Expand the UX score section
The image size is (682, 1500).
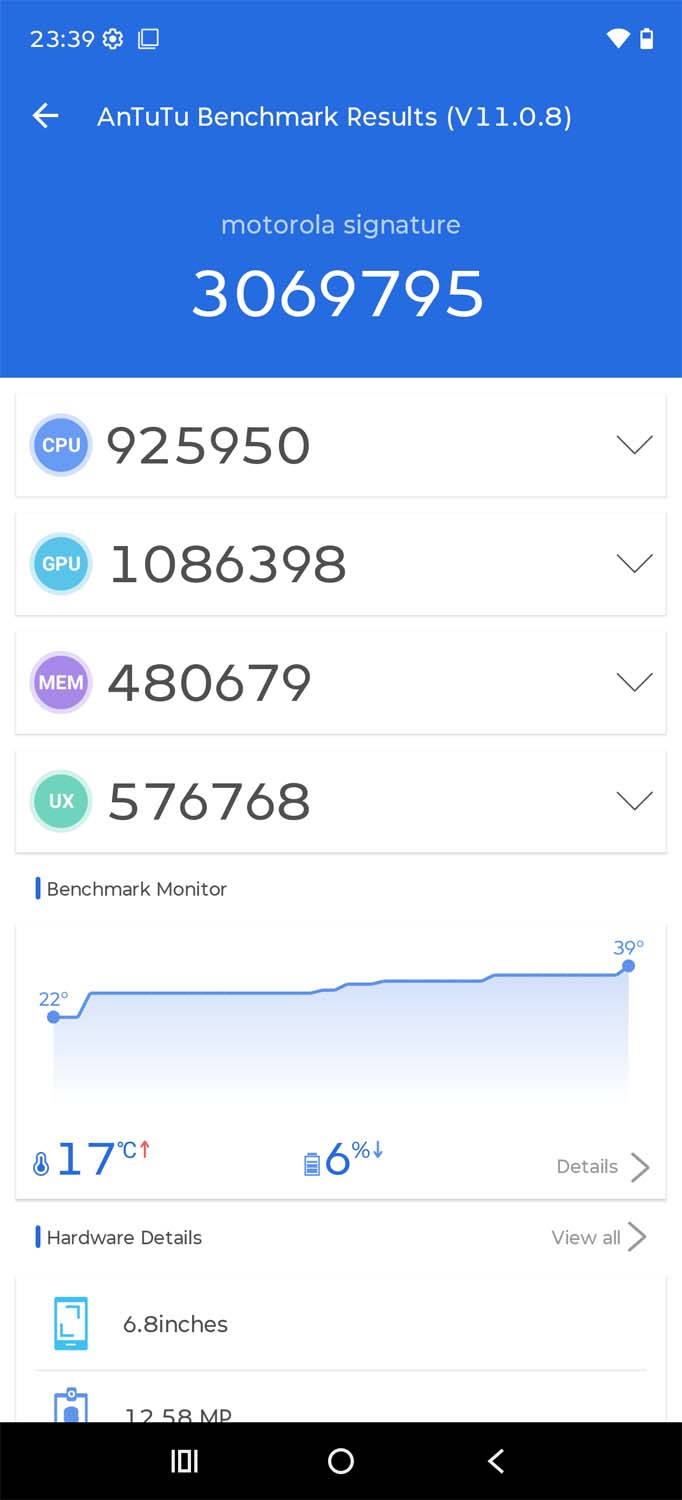pos(634,801)
